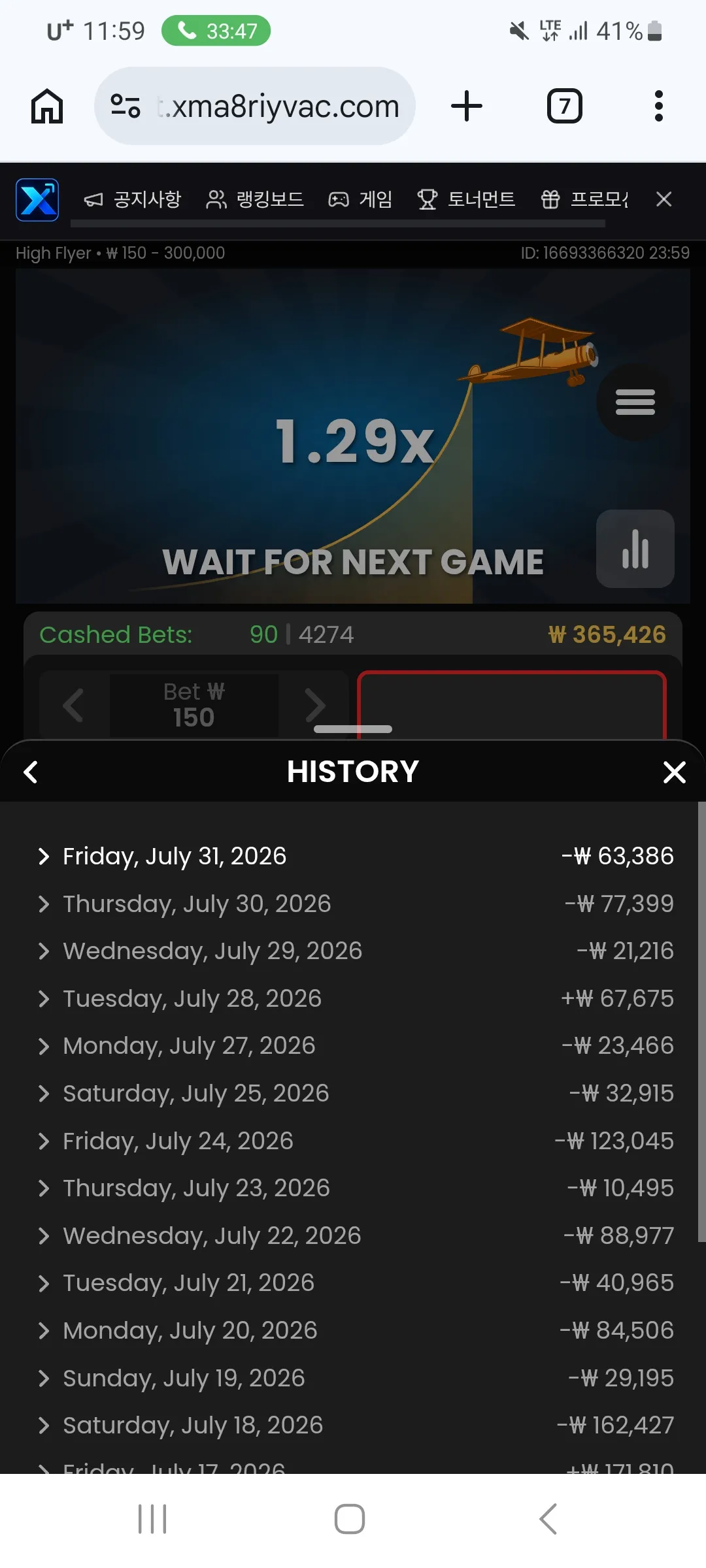Close the History panel

tap(674, 772)
